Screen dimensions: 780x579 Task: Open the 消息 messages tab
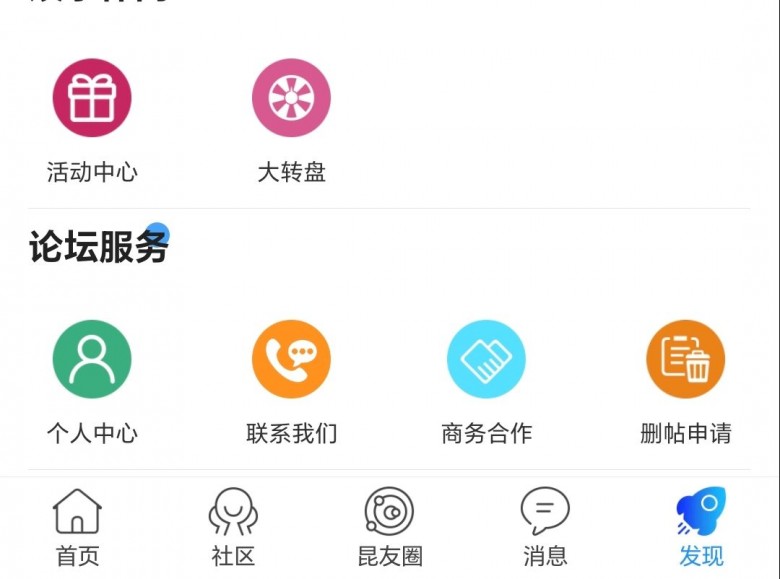coord(545,527)
